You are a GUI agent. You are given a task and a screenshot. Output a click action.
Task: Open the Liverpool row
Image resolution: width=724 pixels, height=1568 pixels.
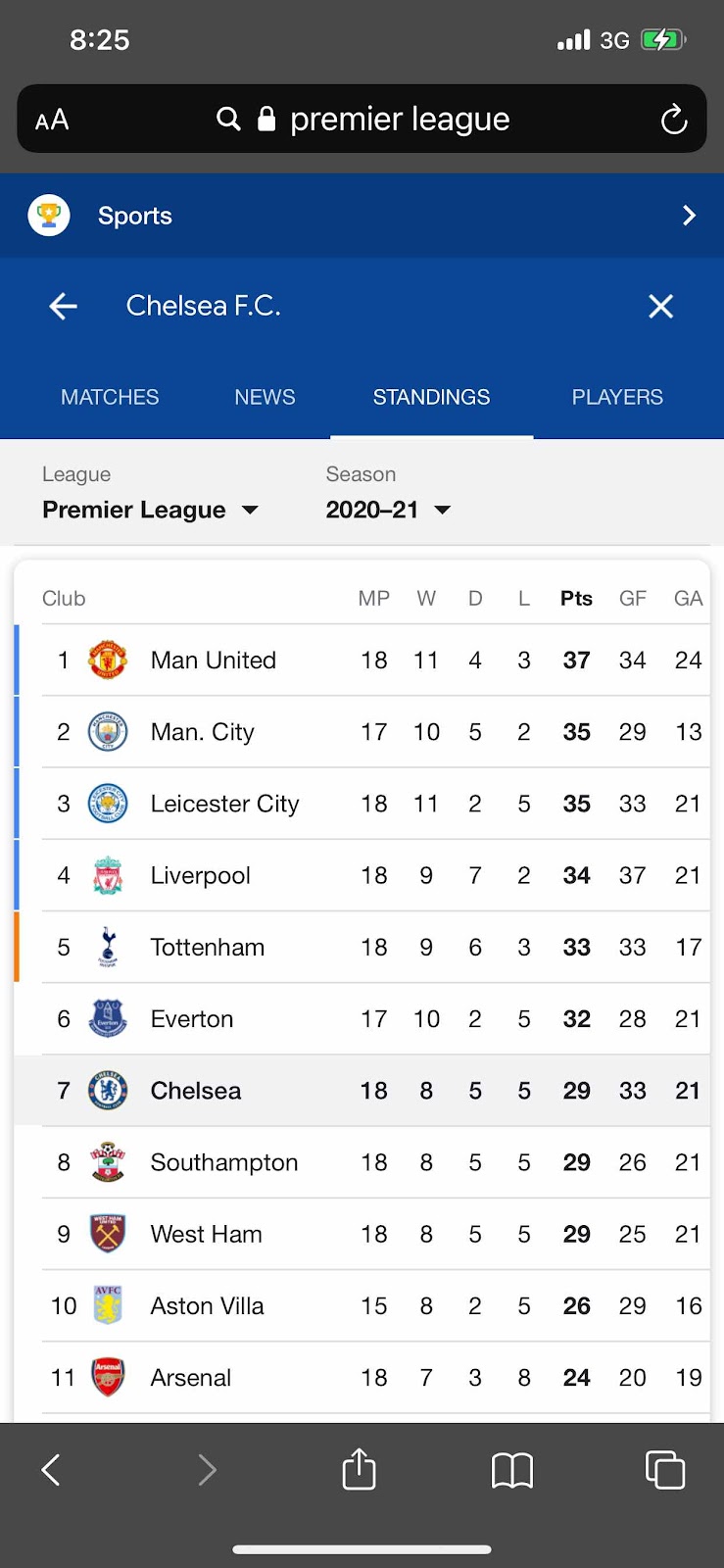coord(362,875)
